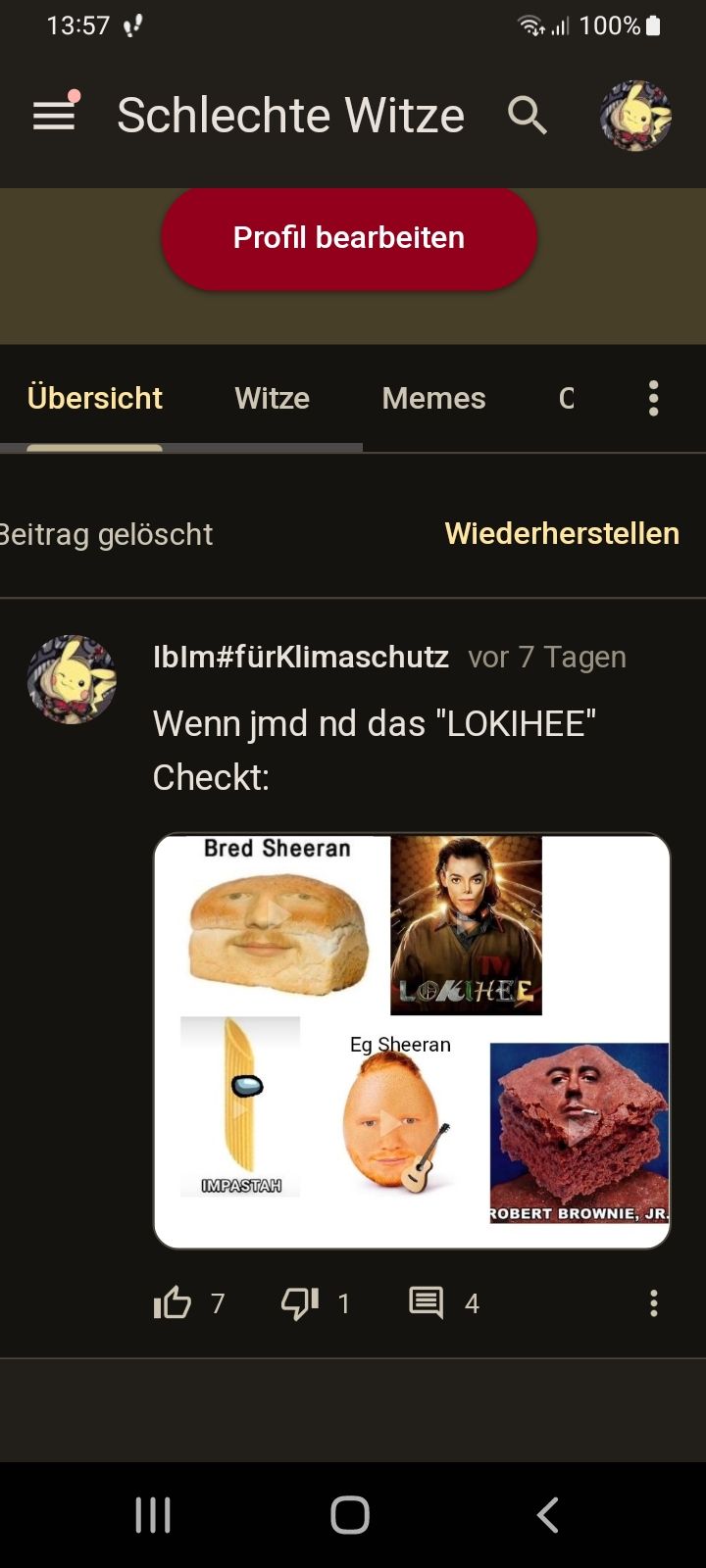Open the meme collage image in the post
Image resolution: width=706 pixels, height=1568 pixels.
(412, 1041)
